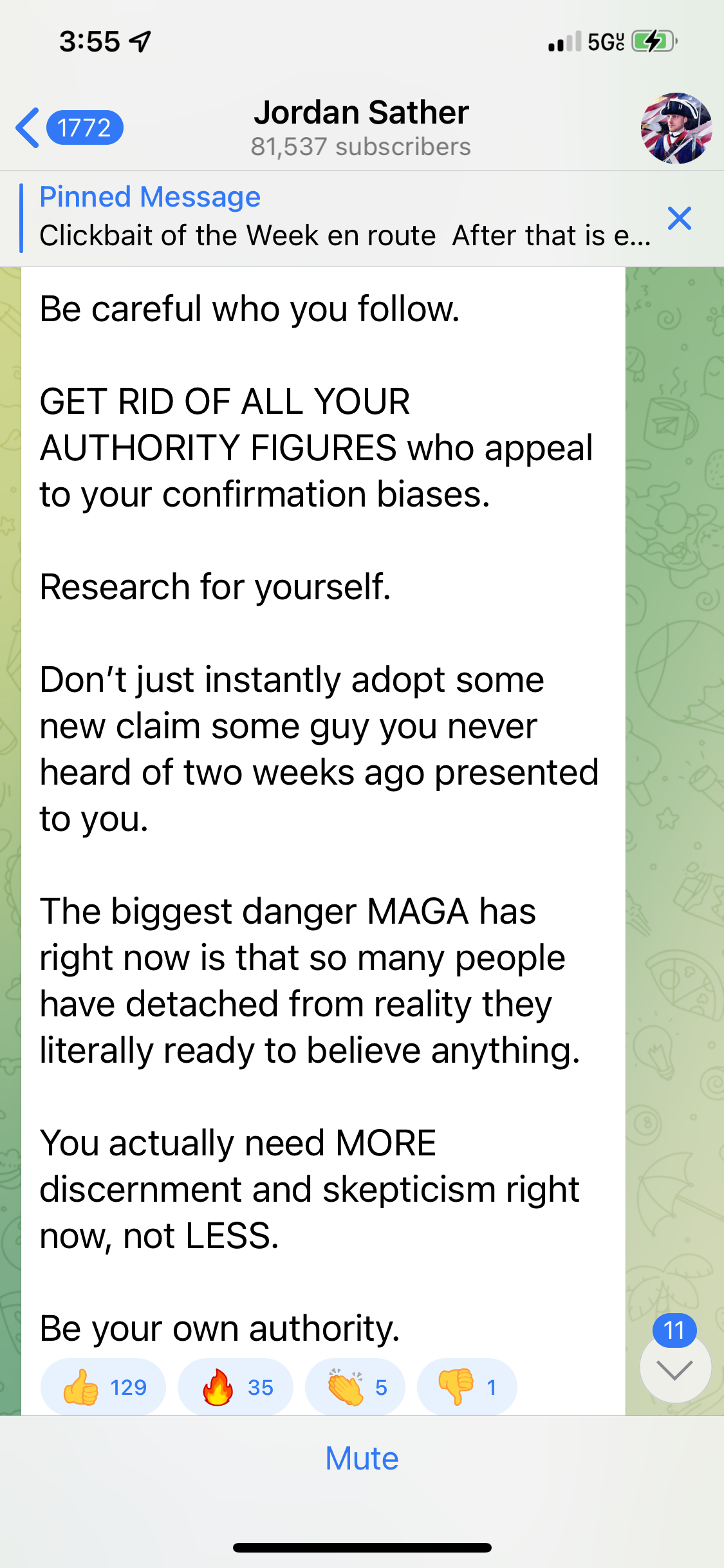Image resolution: width=724 pixels, height=1568 pixels.
Task: React with thumbs down
Action: coord(467,1387)
